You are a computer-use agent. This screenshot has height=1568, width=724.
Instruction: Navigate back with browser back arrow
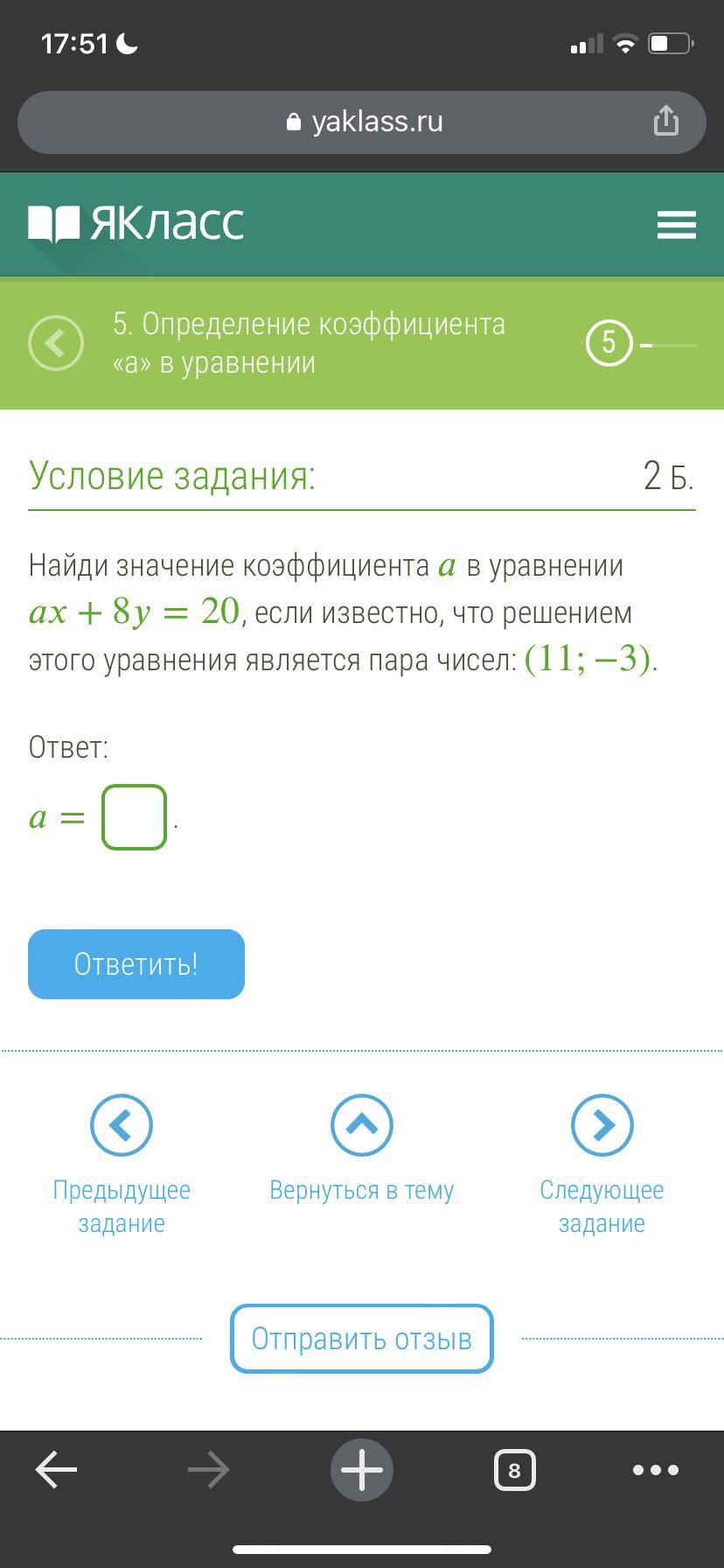pyautogui.click(x=57, y=1470)
